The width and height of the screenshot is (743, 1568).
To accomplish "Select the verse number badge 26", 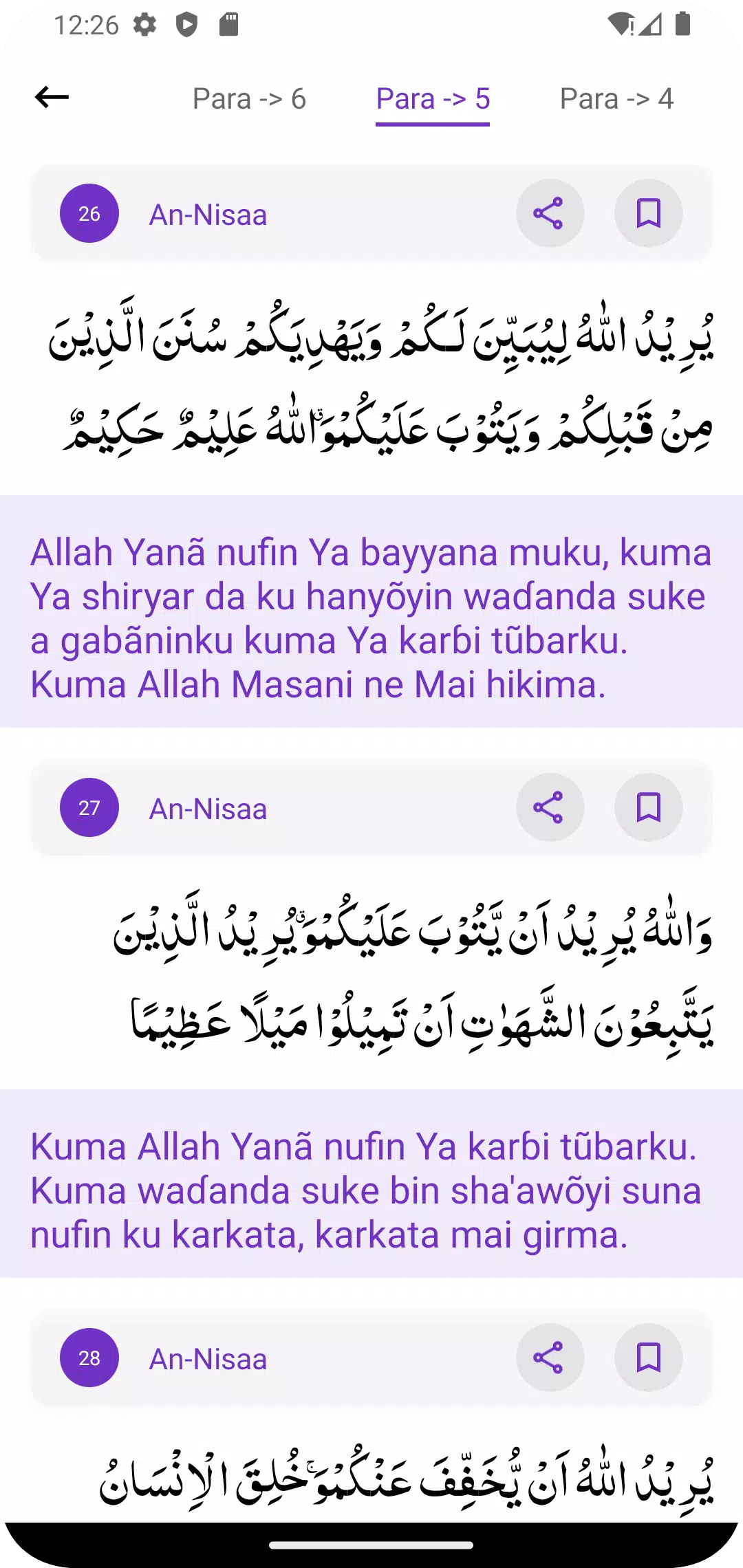I will pos(89,213).
